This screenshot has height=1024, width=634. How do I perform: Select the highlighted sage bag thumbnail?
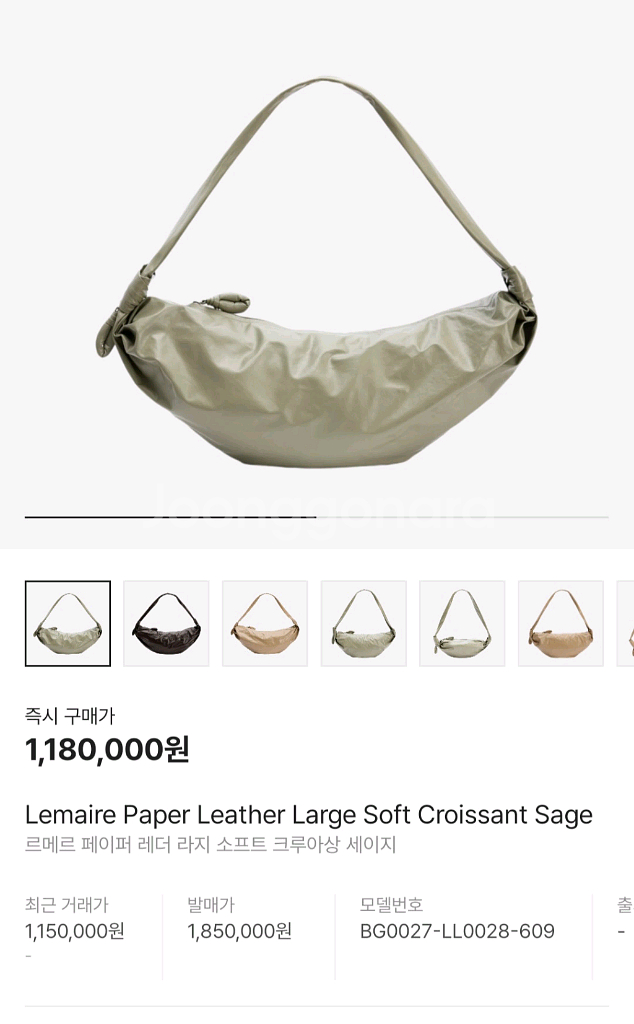click(x=68, y=623)
